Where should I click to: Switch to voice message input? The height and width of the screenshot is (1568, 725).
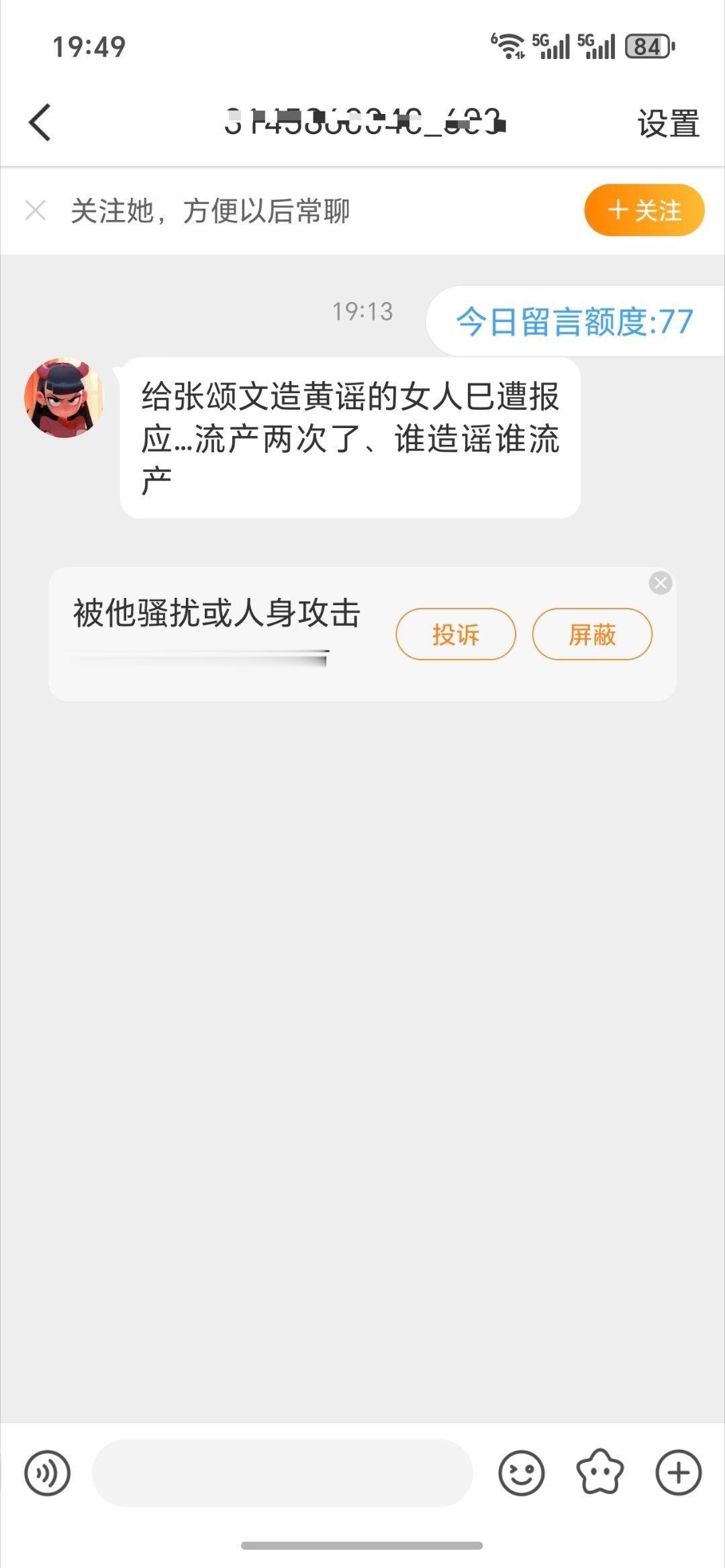click(x=47, y=1473)
